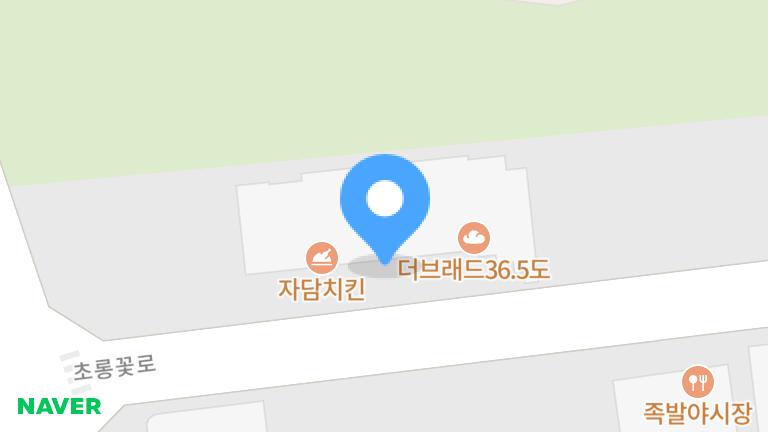Tap the blue location pin marker
This screenshot has width=768, height=432.
384,202
